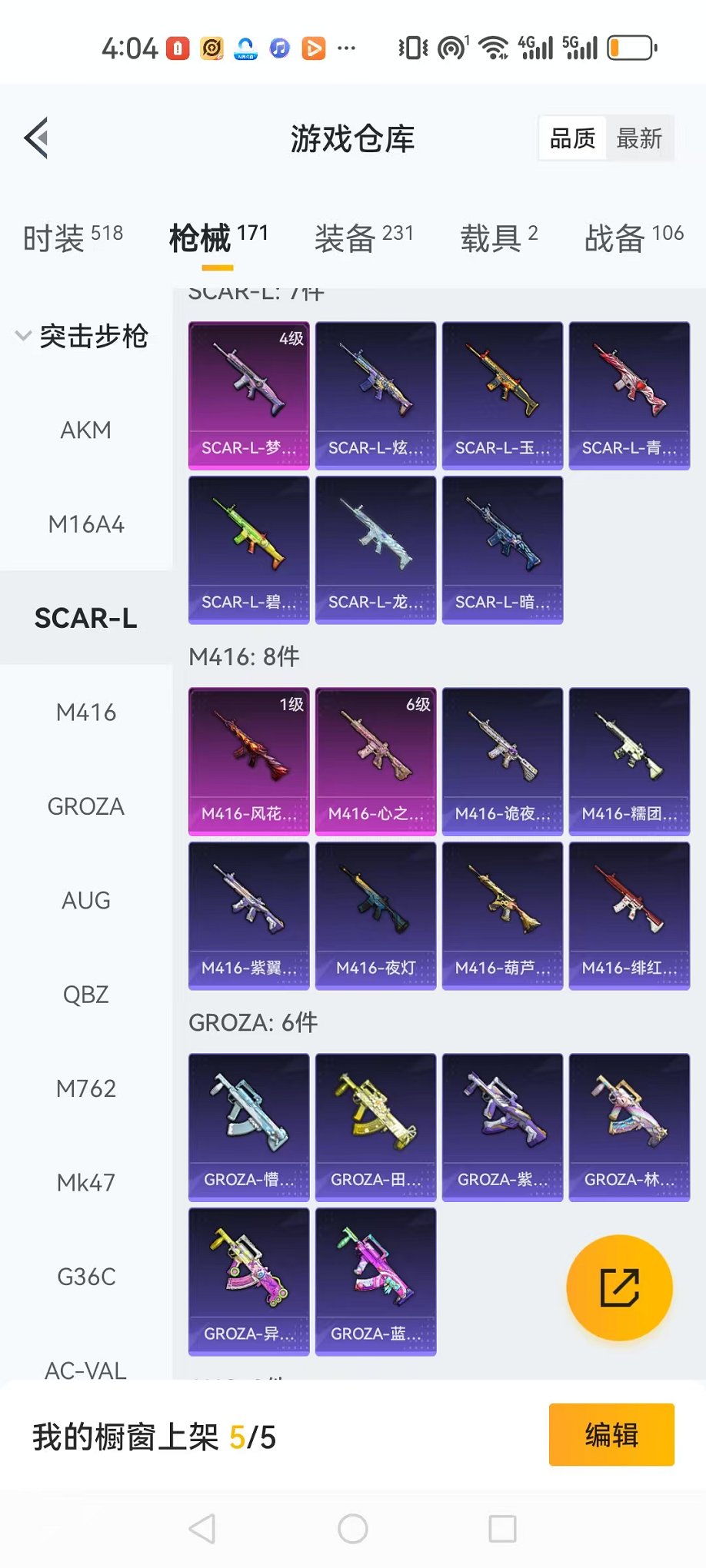The width and height of the screenshot is (706, 1568).
Task: Choose M762 from the weapon list
Action: tap(86, 1088)
